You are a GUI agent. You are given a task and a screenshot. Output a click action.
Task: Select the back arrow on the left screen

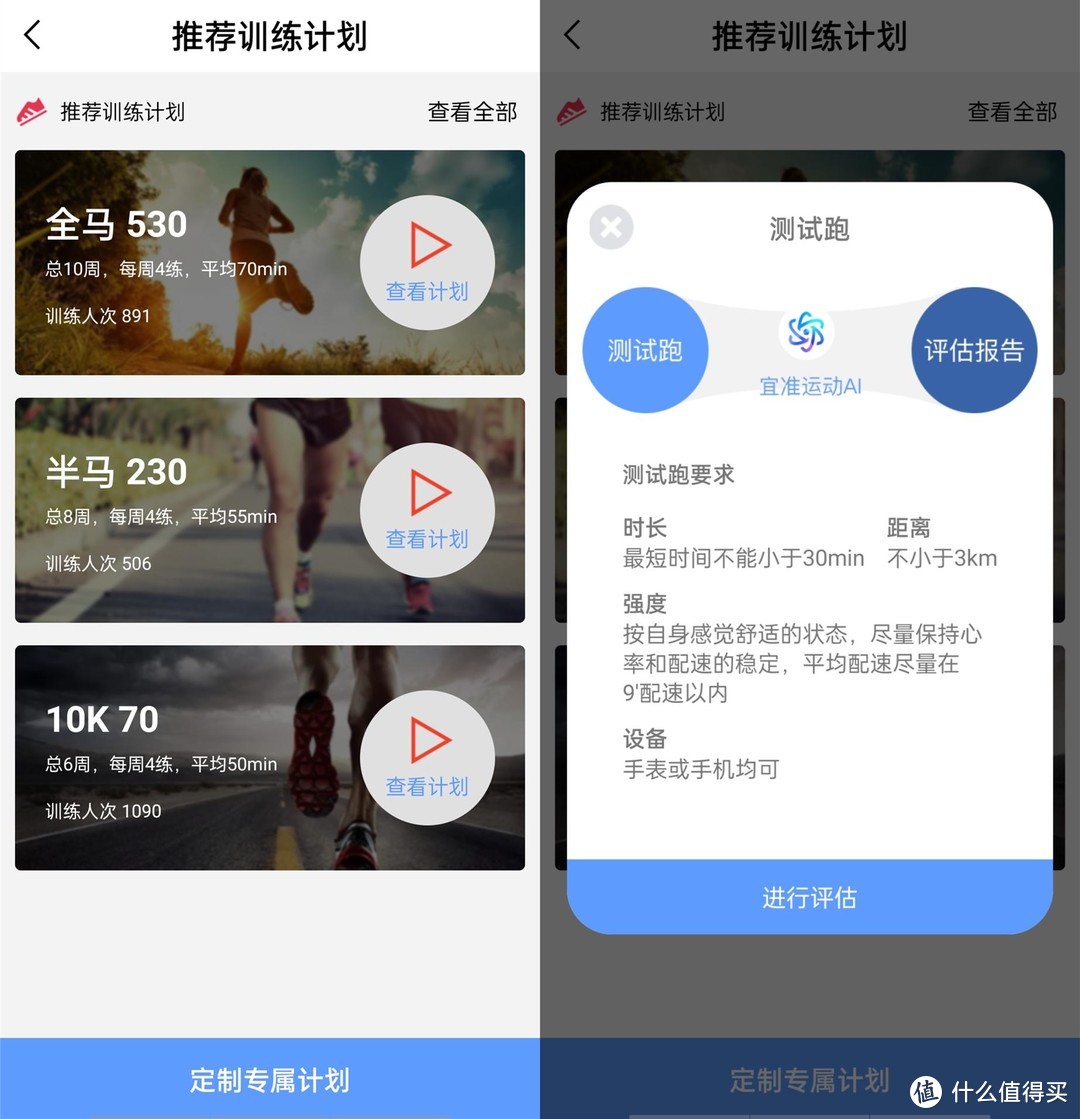pyautogui.click(x=32, y=35)
